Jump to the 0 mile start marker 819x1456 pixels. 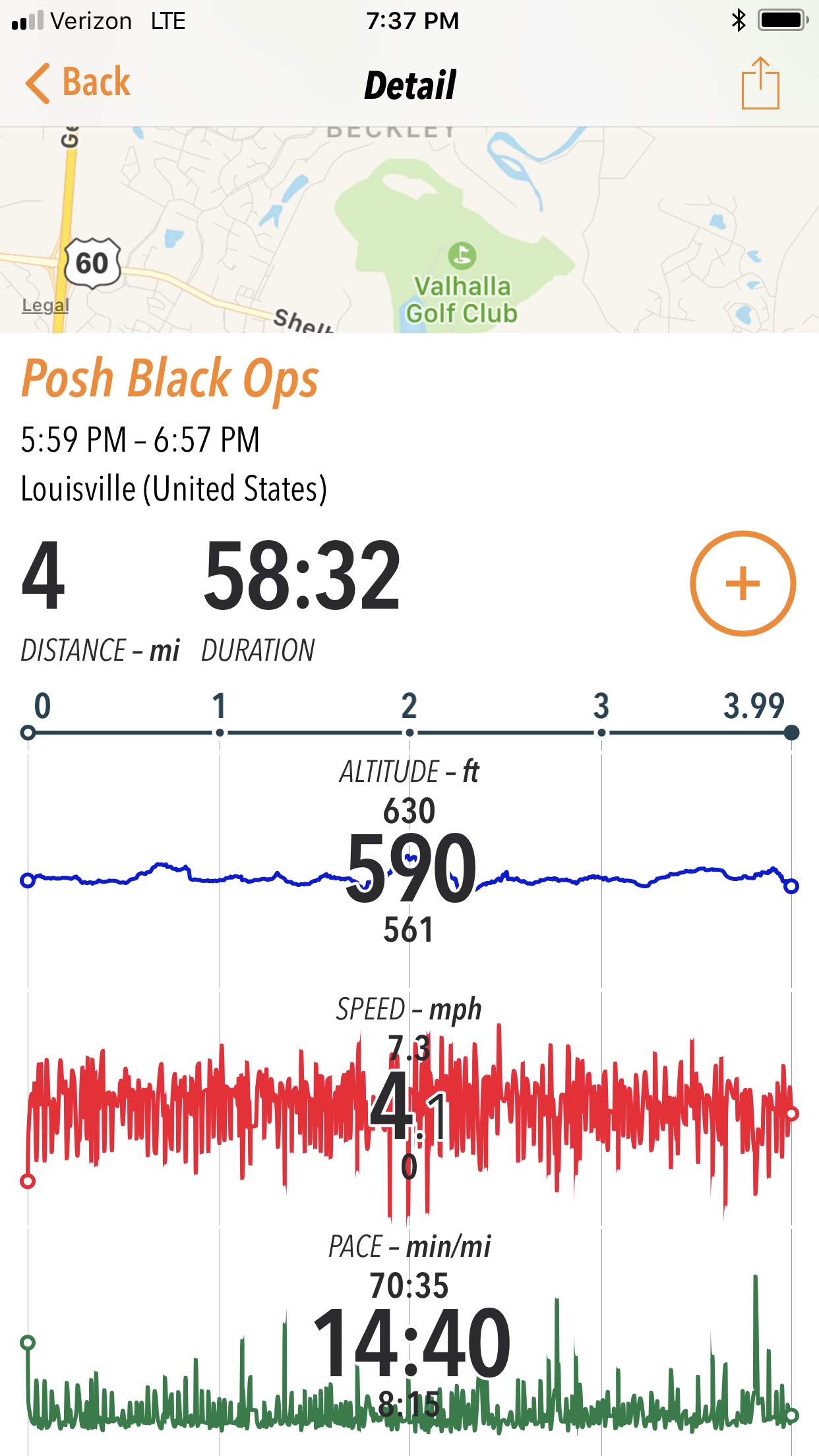tap(28, 732)
